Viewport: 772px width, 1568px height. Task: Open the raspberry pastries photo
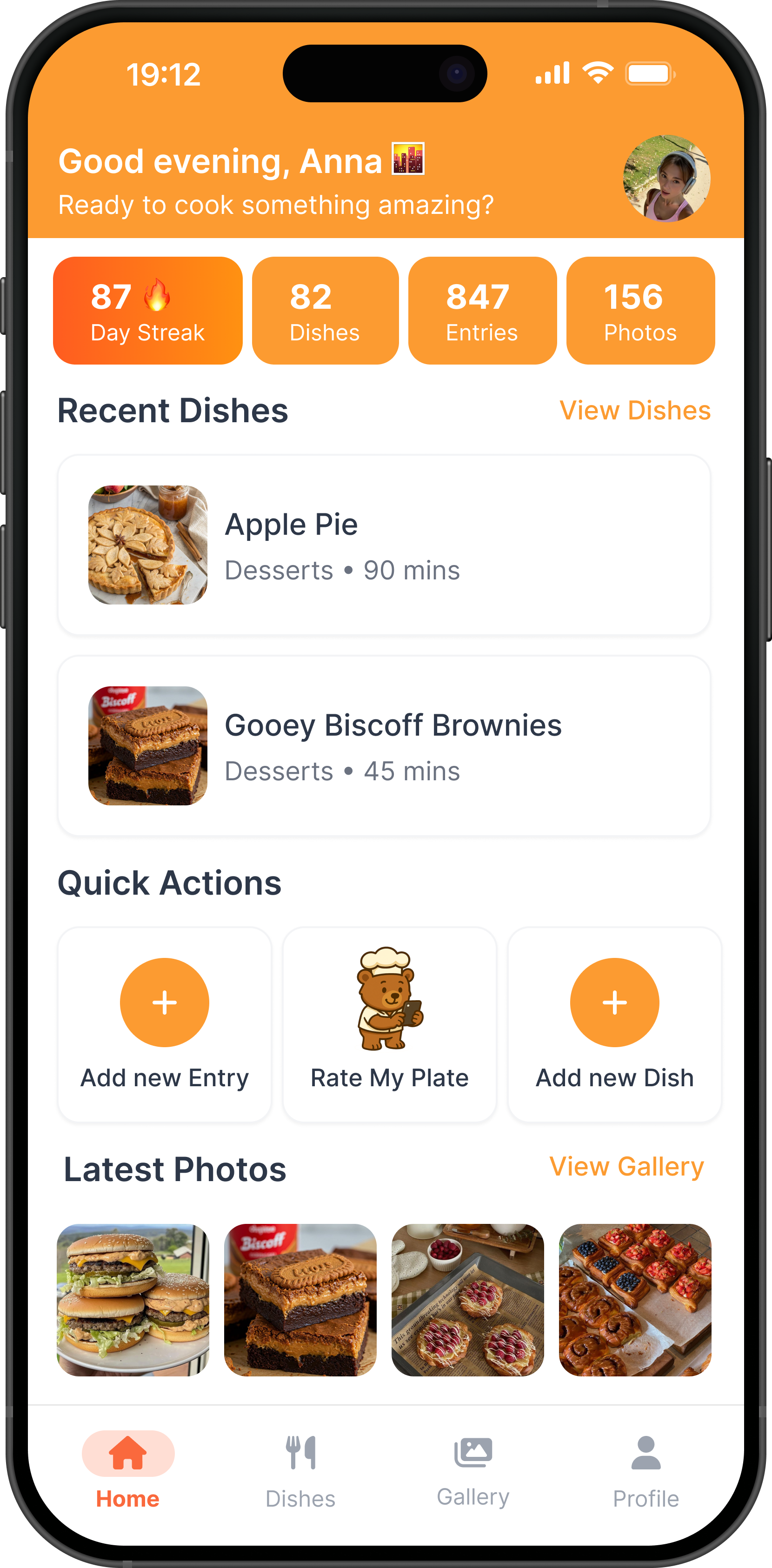[467, 1300]
